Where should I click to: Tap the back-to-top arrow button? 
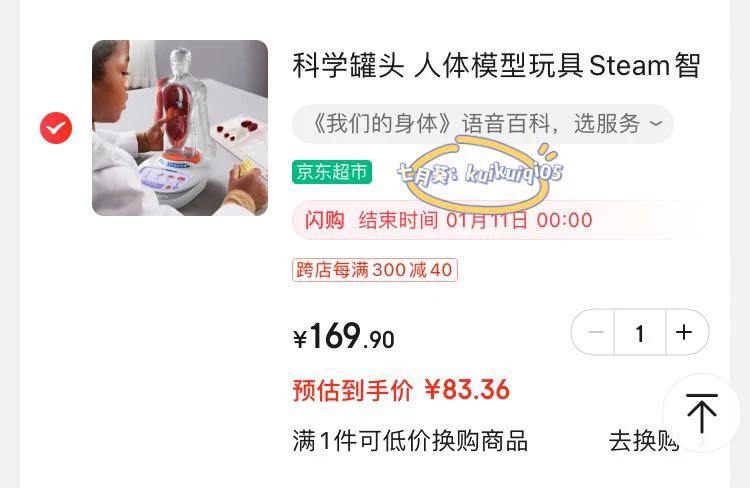click(x=701, y=413)
